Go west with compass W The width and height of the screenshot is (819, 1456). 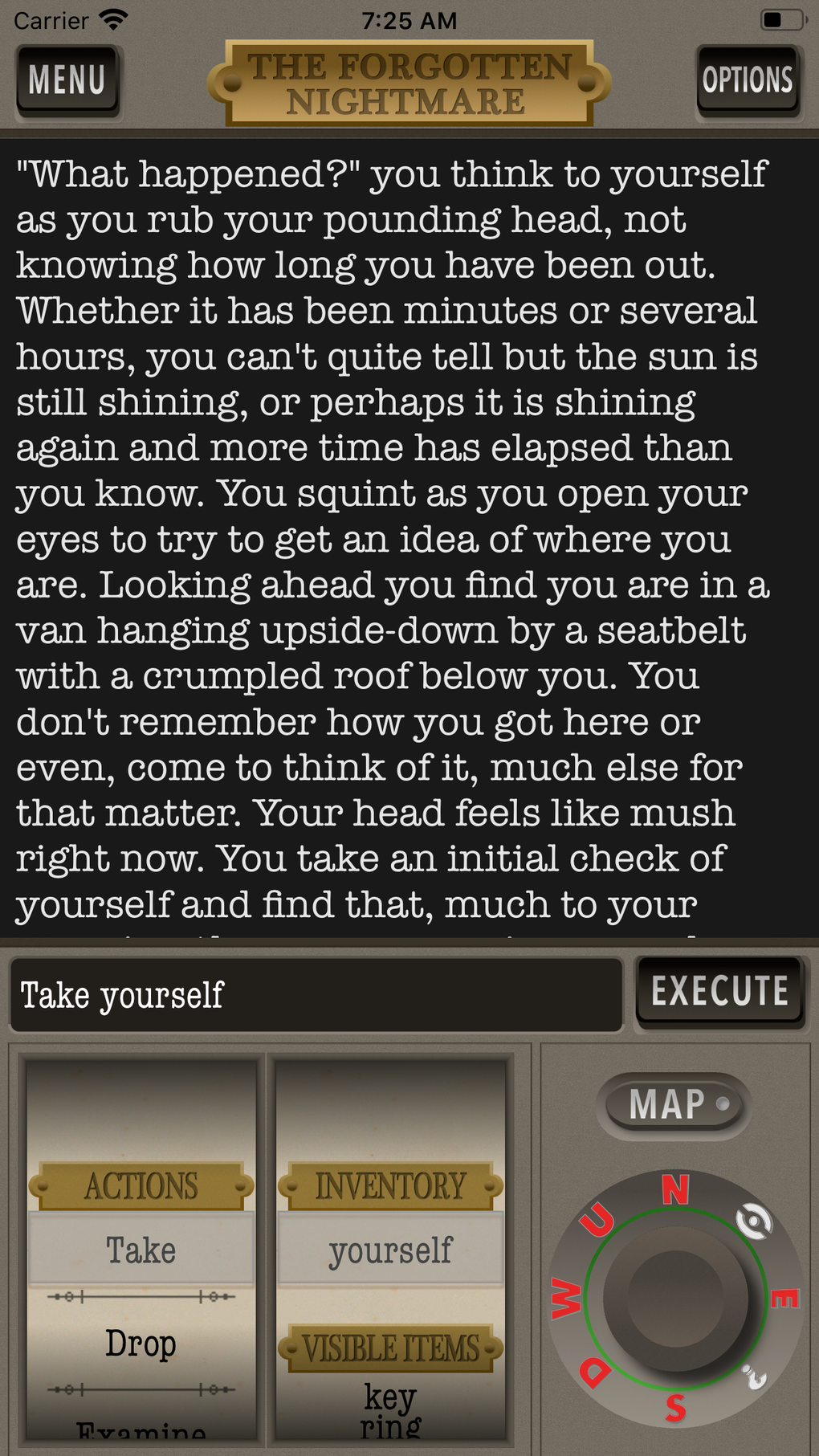point(566,1299)
